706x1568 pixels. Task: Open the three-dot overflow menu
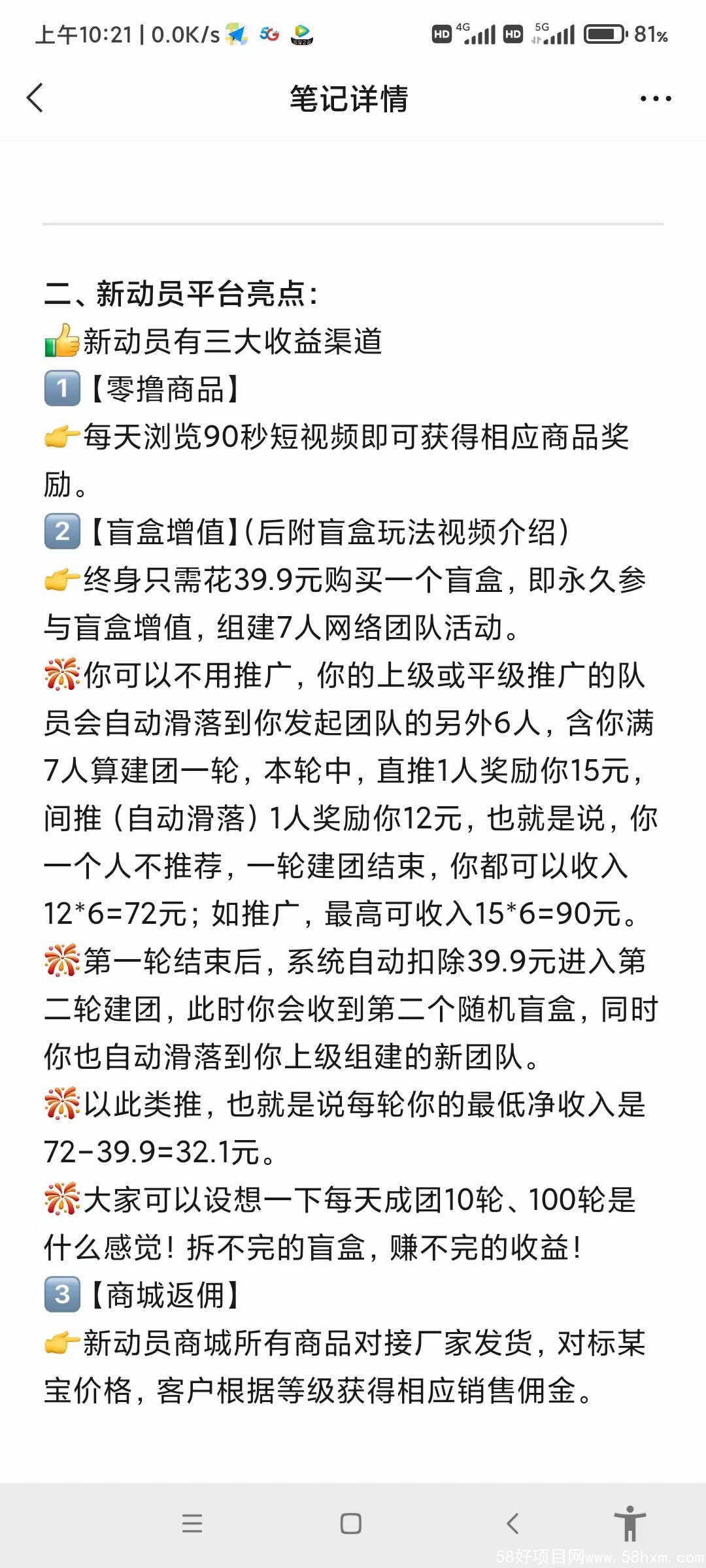655,99
